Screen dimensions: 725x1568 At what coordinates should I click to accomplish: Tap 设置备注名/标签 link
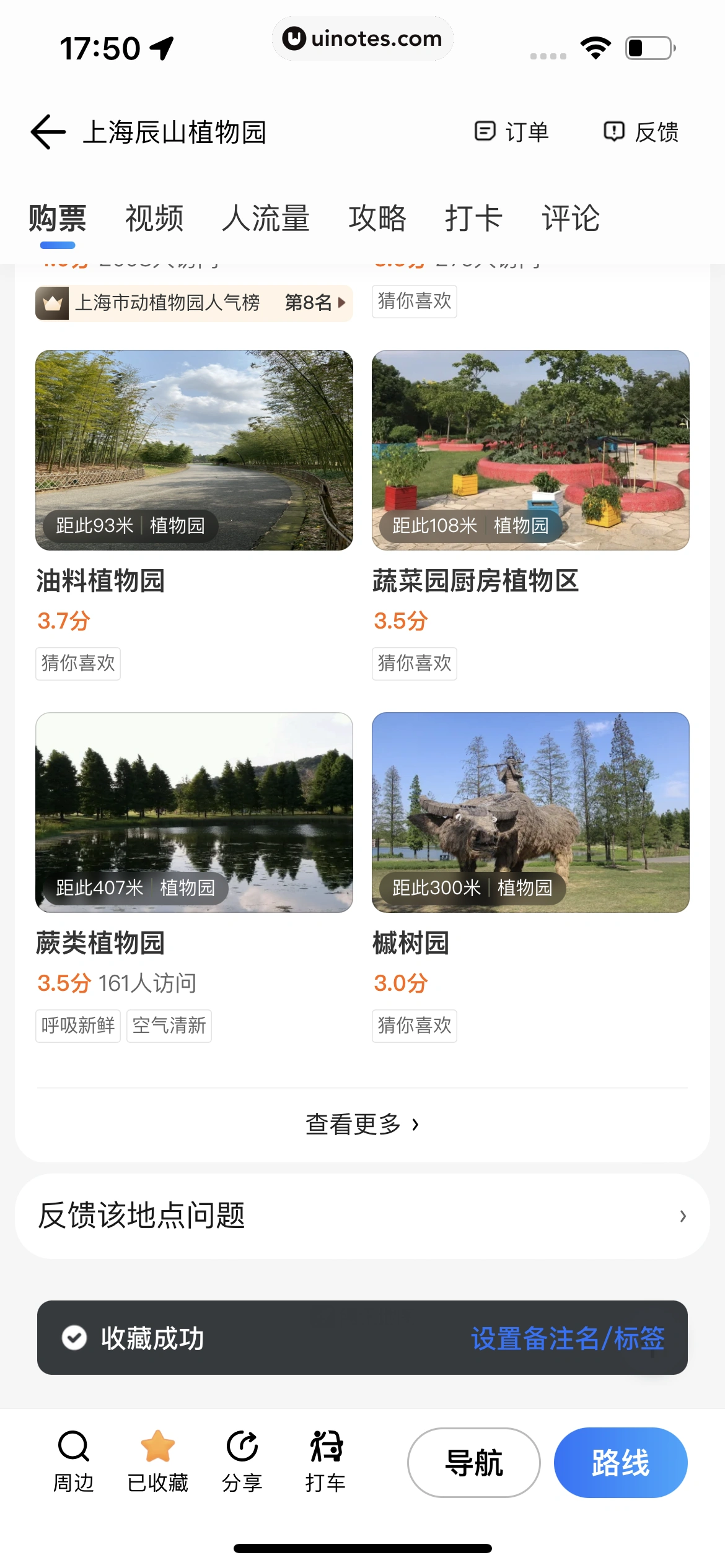click(x=567, y=1338)
